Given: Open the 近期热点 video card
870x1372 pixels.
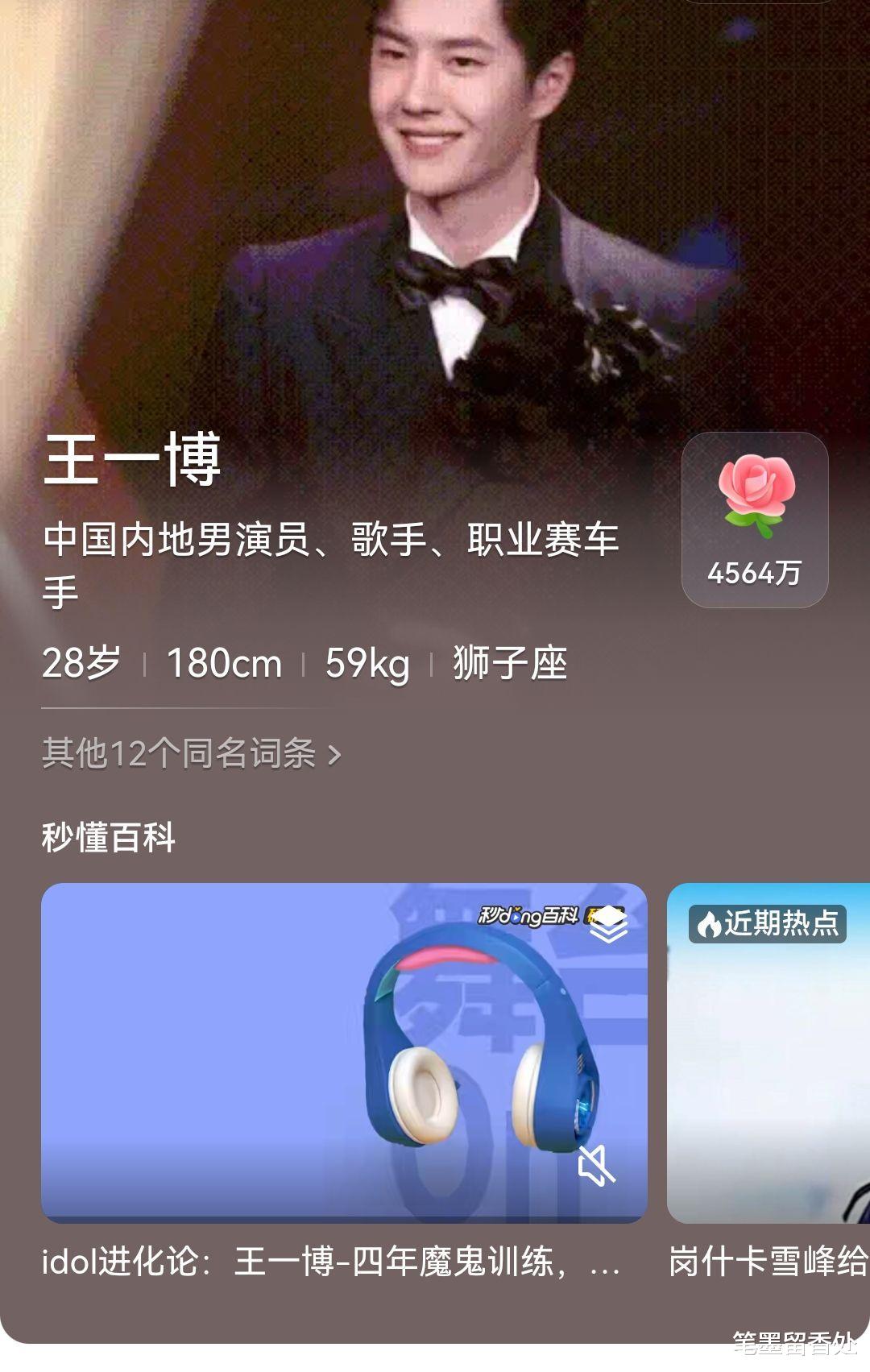Looking at the screenshot, I should pyautogui.click(x=768, y=1053).
